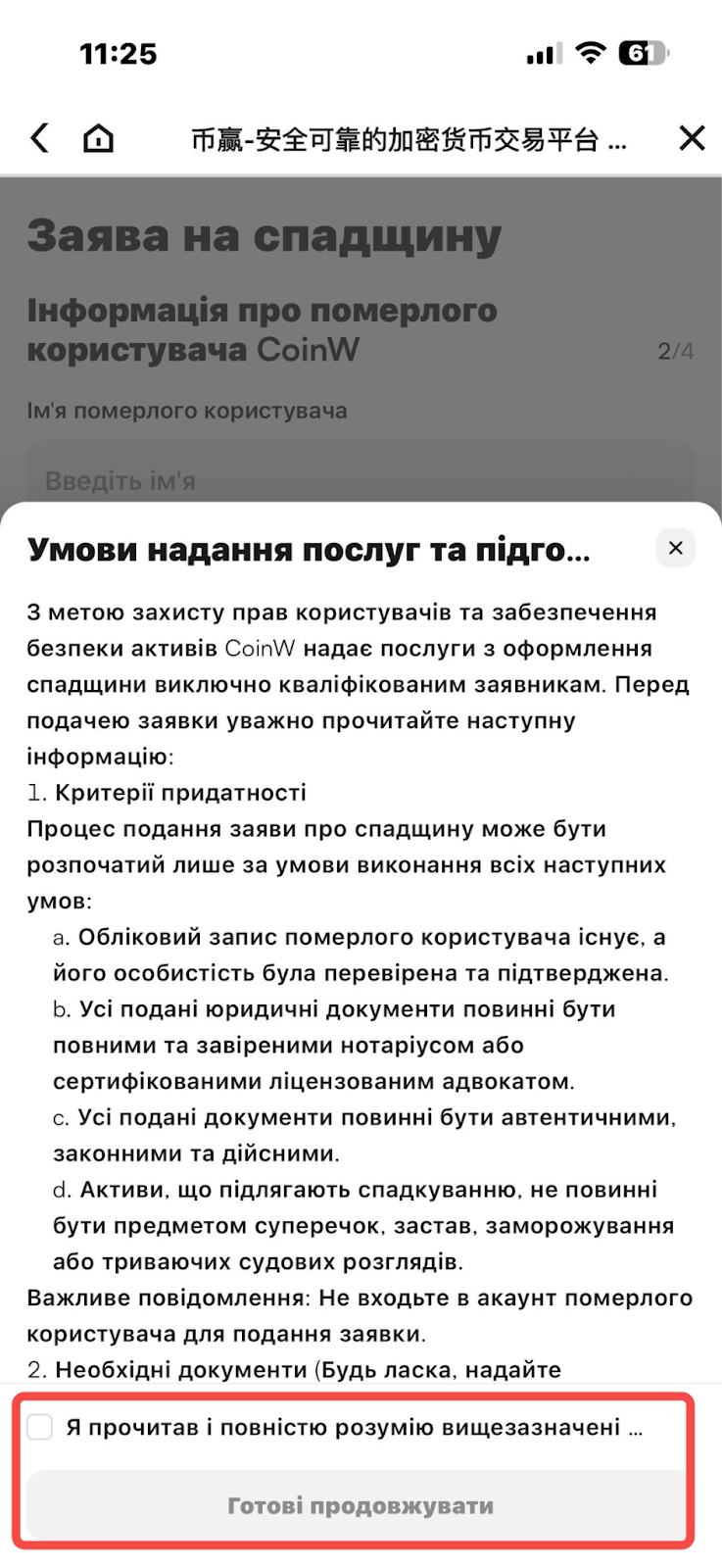Close the web page with the X
Viewport: 722px width, 1568px height.
(x=692, y=138)
